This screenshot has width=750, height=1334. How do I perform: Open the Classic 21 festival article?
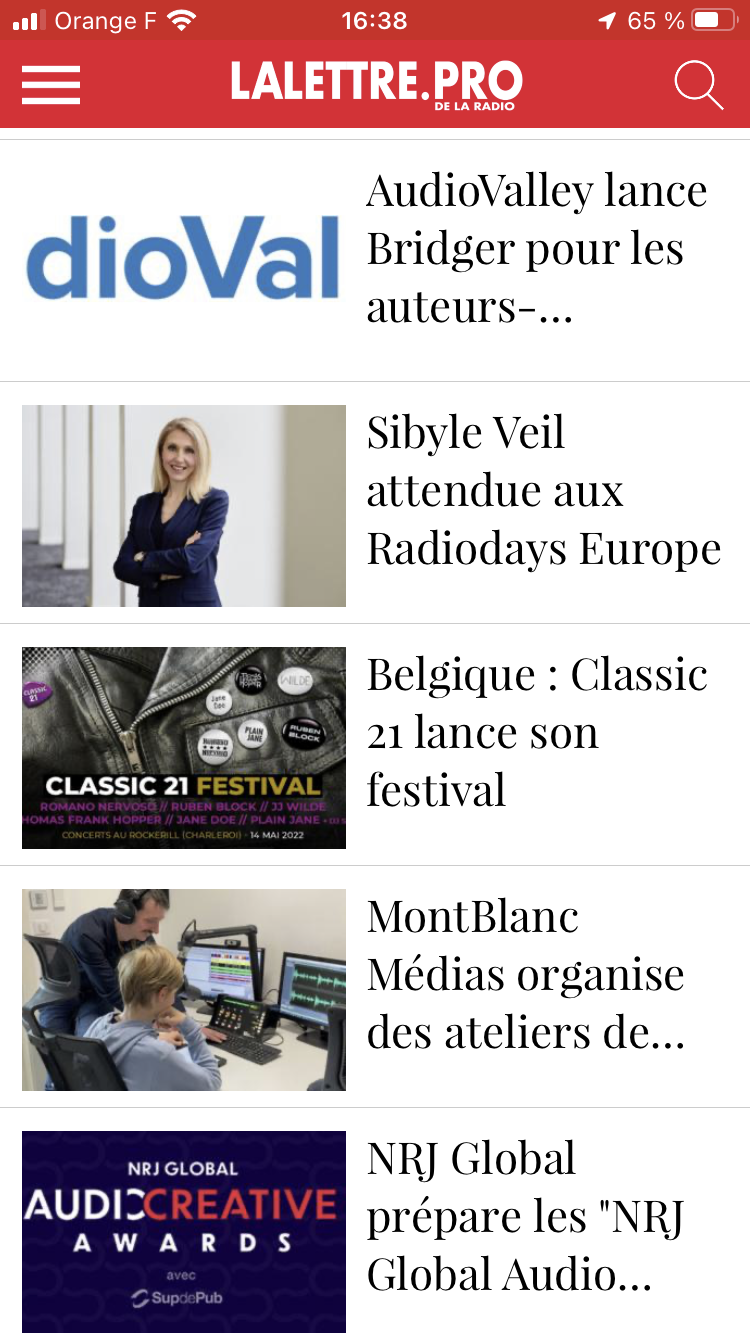click(537, 733)
